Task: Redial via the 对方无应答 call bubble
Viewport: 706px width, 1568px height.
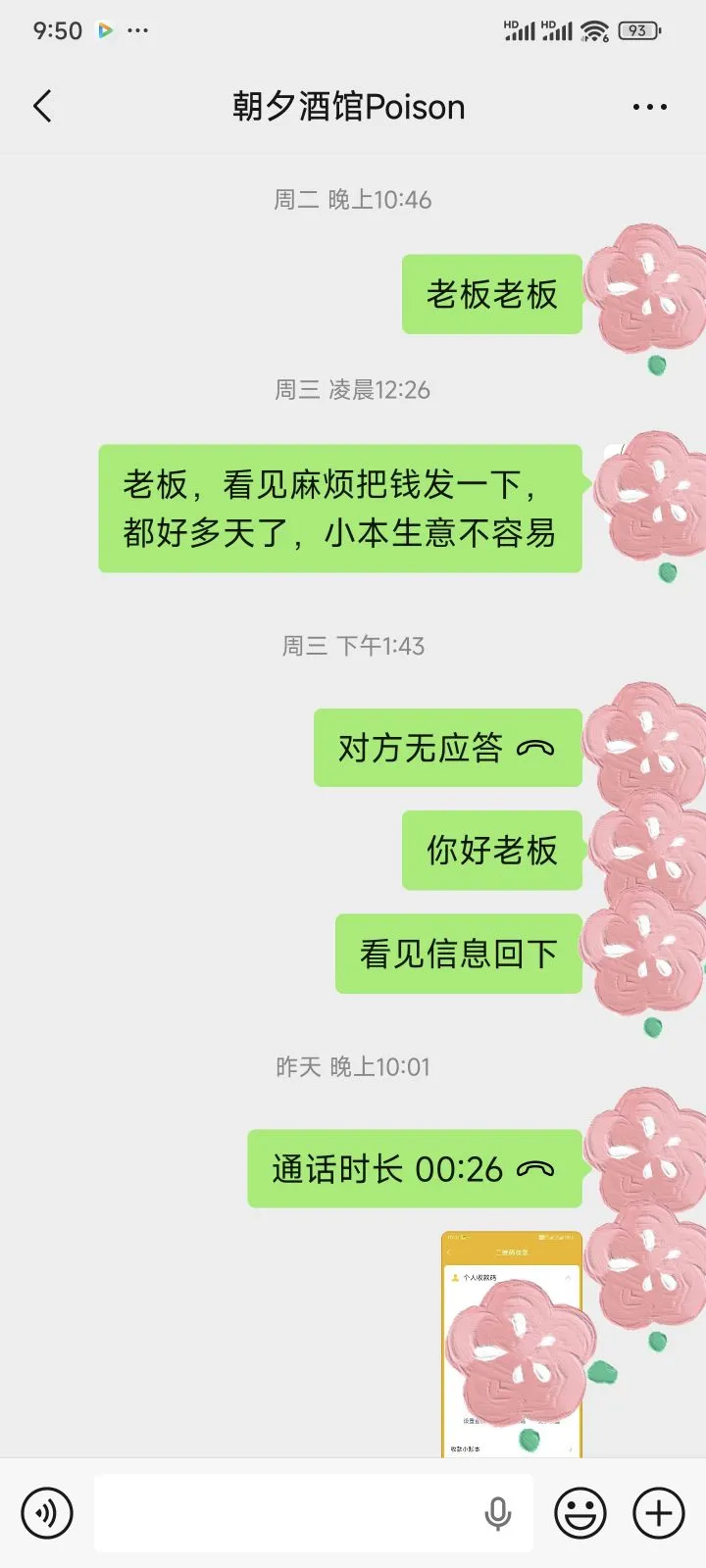Action: 447,748
